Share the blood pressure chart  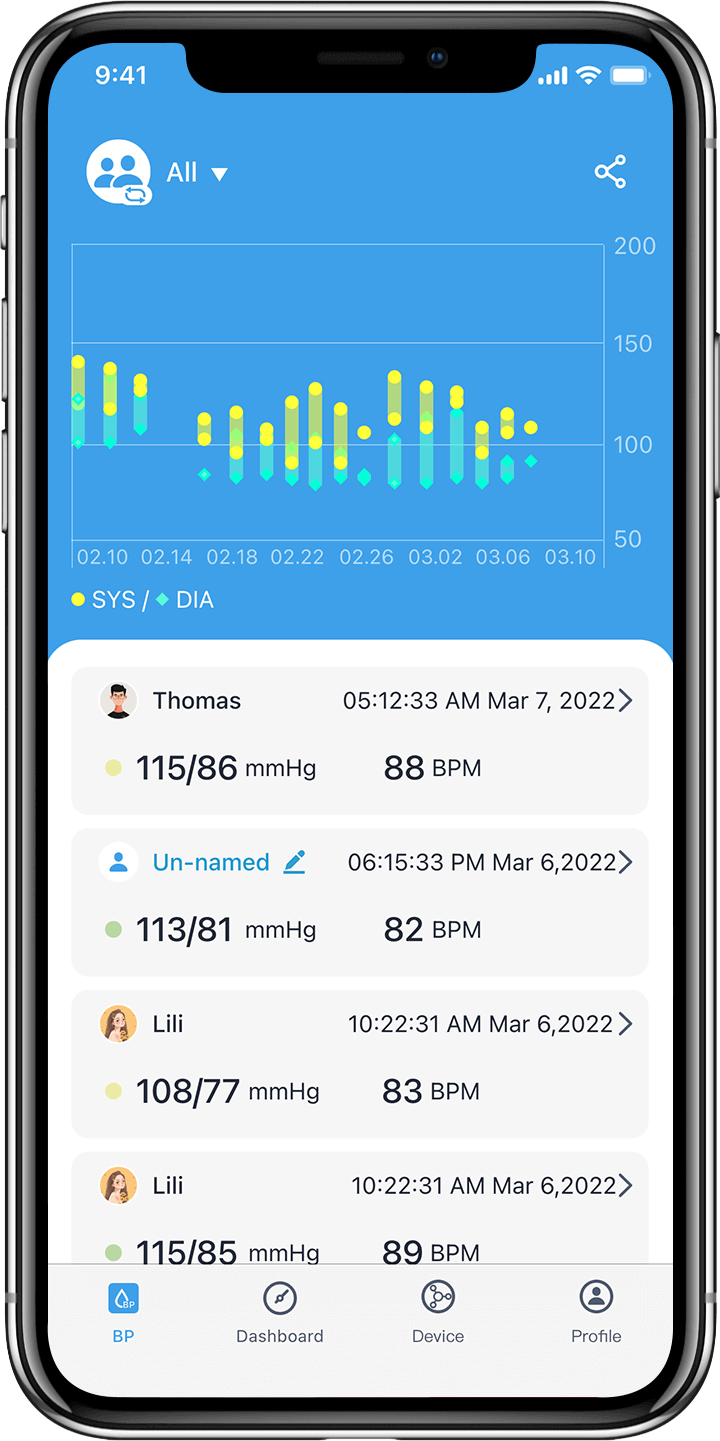pos(610,172)
